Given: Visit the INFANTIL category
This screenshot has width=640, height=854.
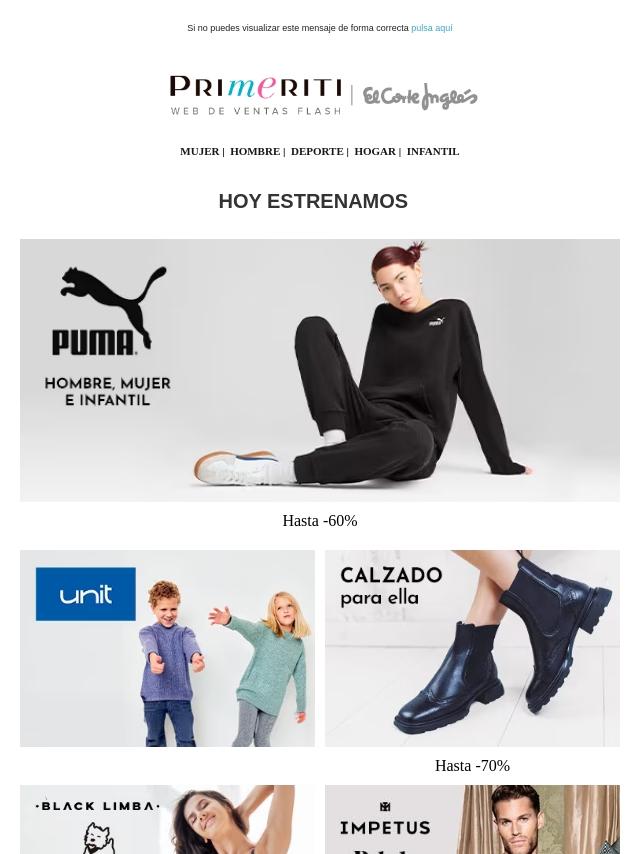Looking at the screenshot, I should [432, 151].
